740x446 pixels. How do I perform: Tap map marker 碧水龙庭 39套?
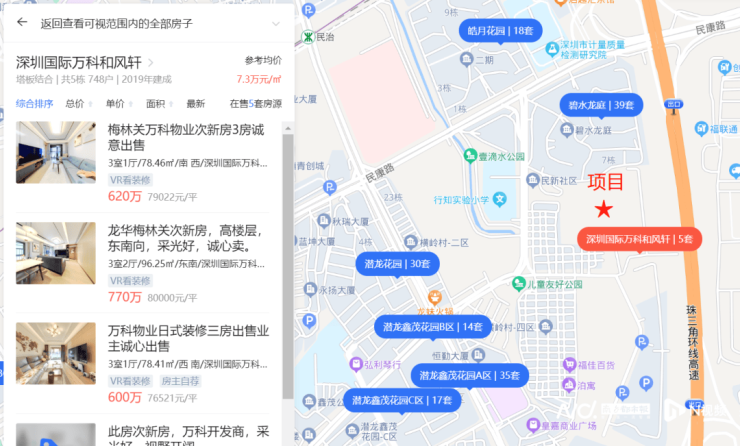(601, 104)
